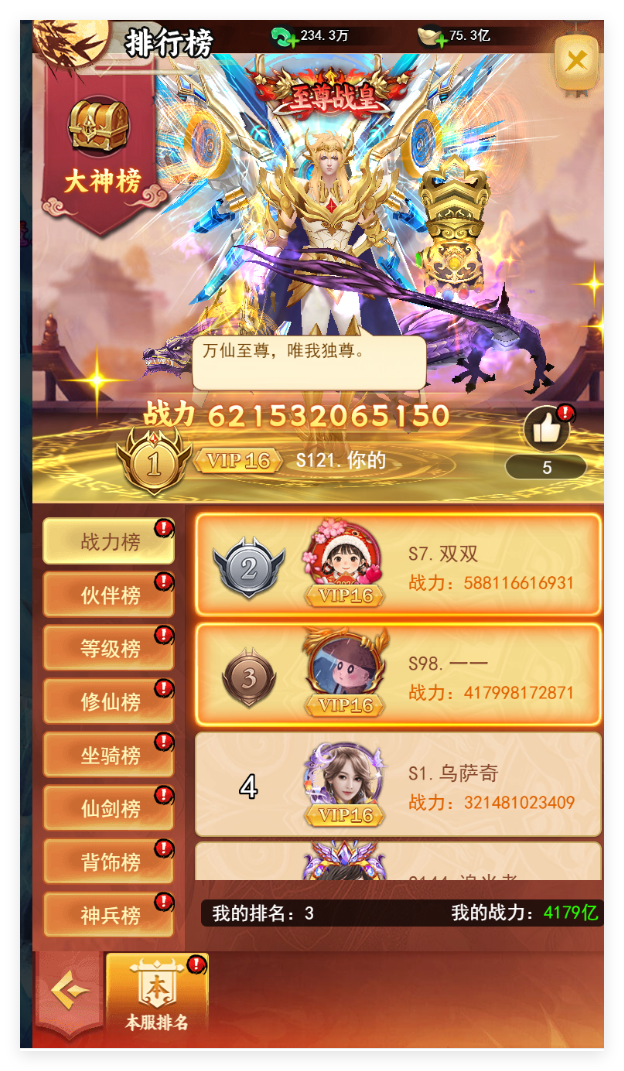
Task: Go back with the arrow button
Action: [69, 992]
